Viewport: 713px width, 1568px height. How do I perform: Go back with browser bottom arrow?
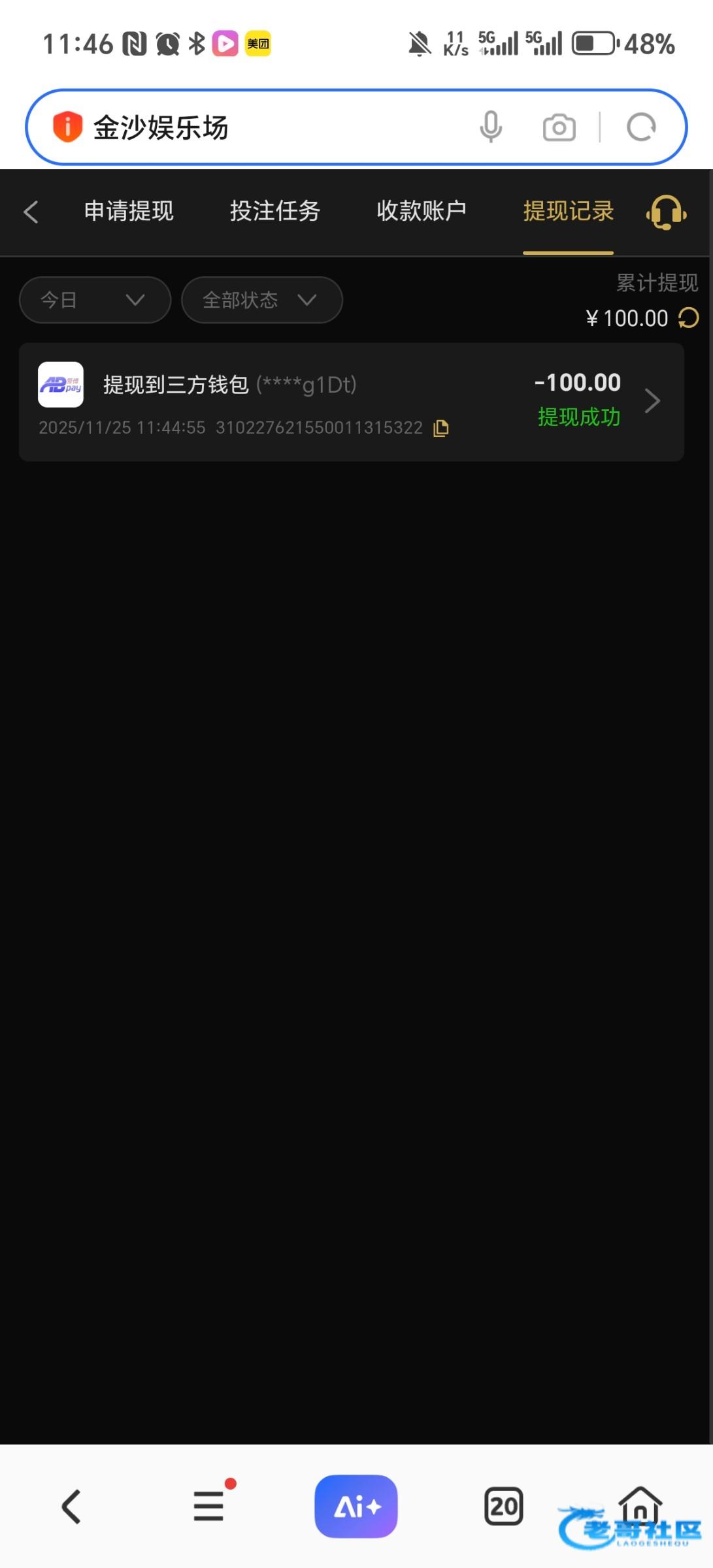point(71,1507)
